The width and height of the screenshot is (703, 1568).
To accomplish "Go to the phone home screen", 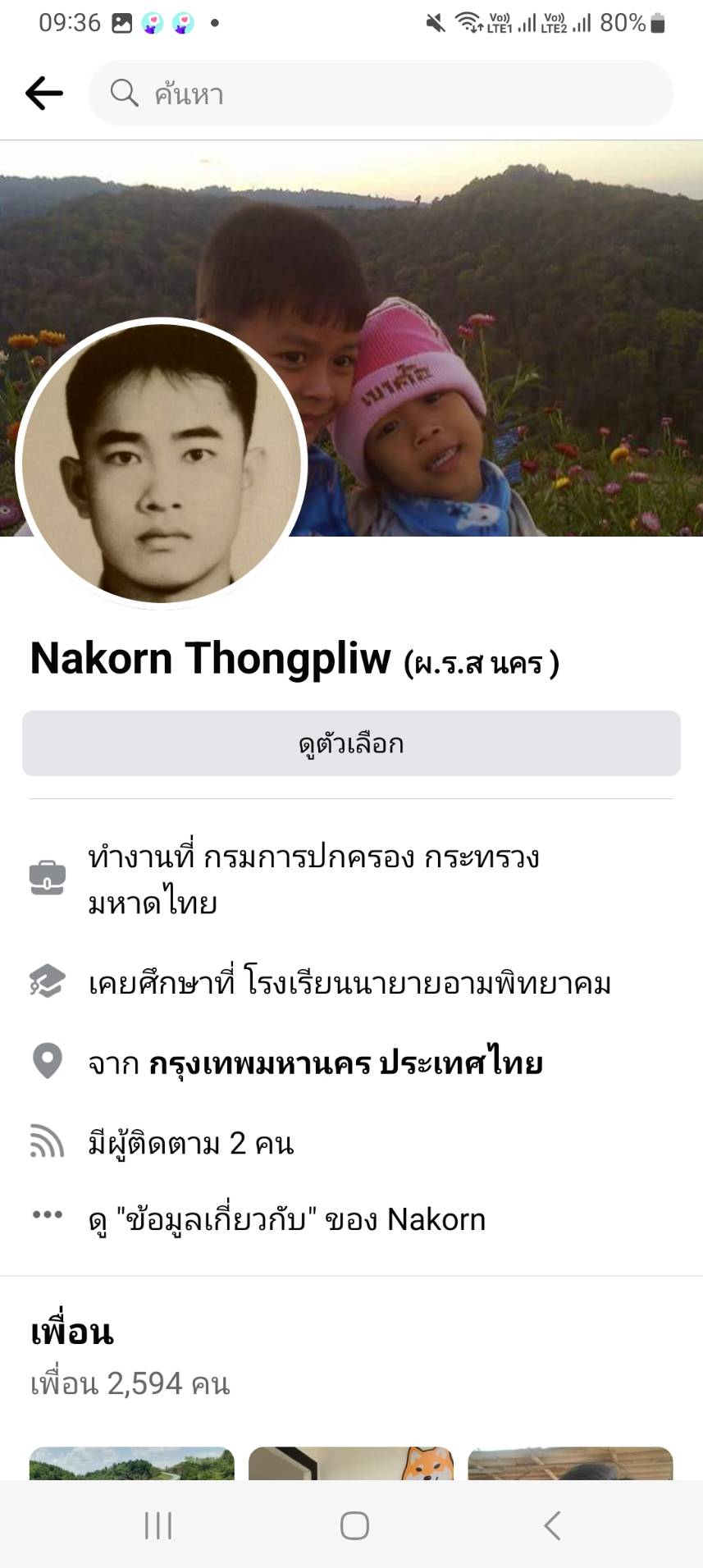I will click(354, 1526).
